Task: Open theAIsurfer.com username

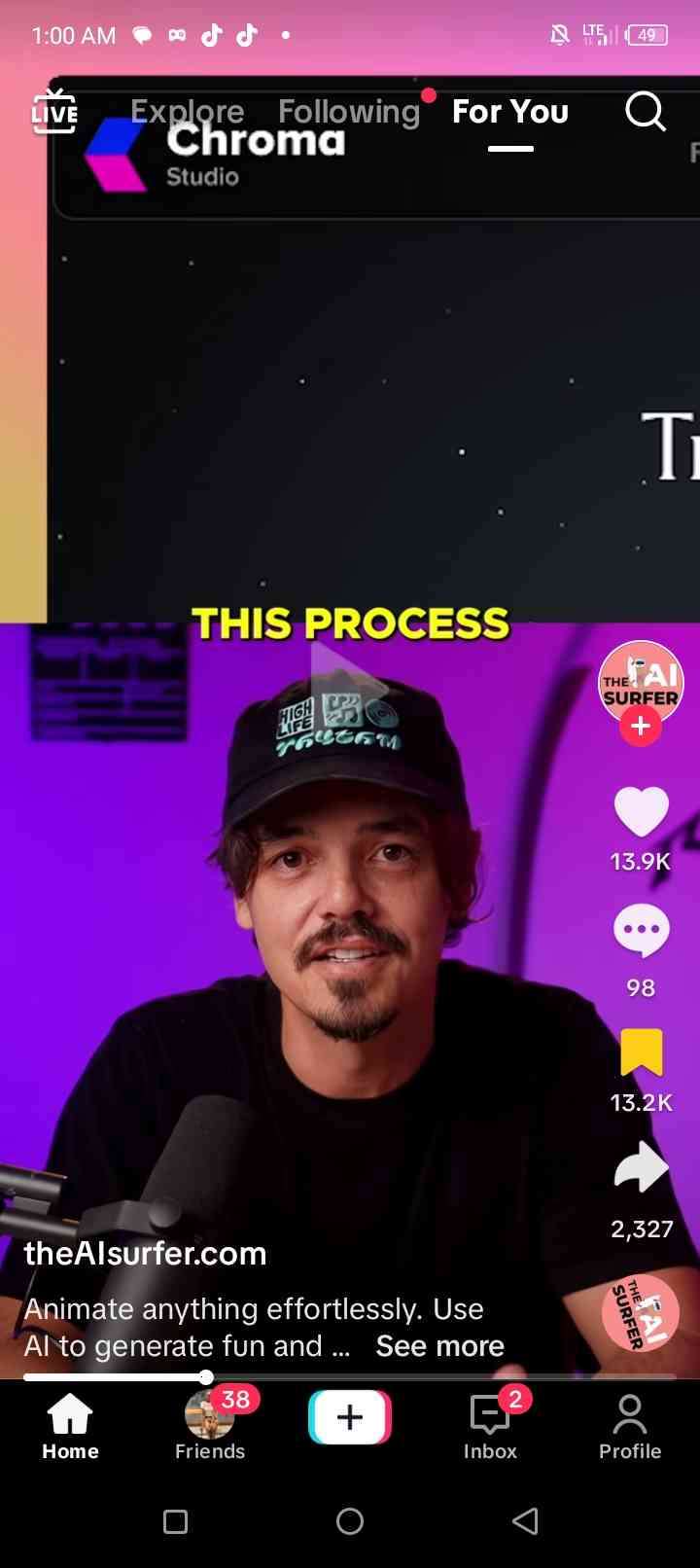Action: point(145,1253)
